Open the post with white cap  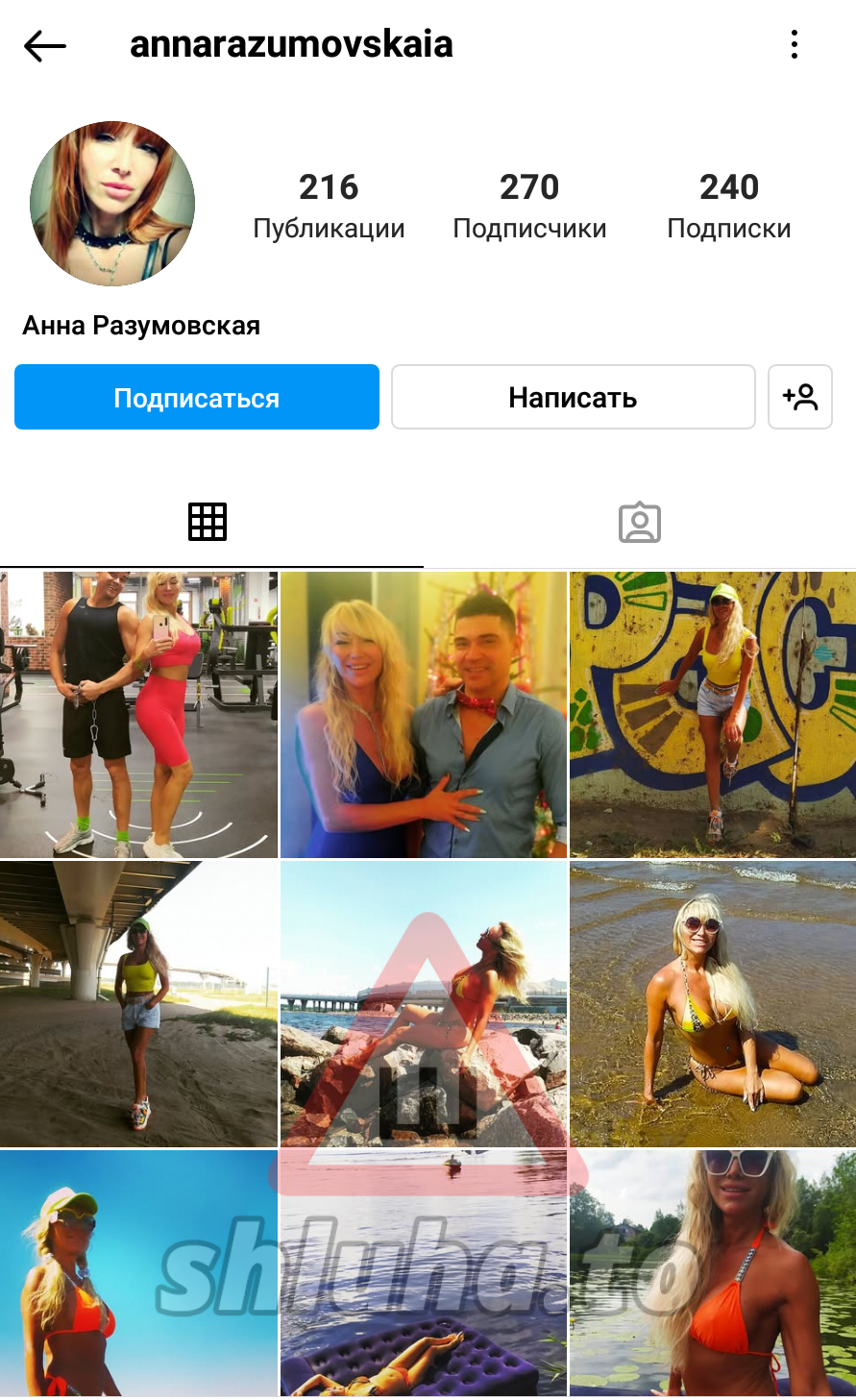(x=138, y=1273)
